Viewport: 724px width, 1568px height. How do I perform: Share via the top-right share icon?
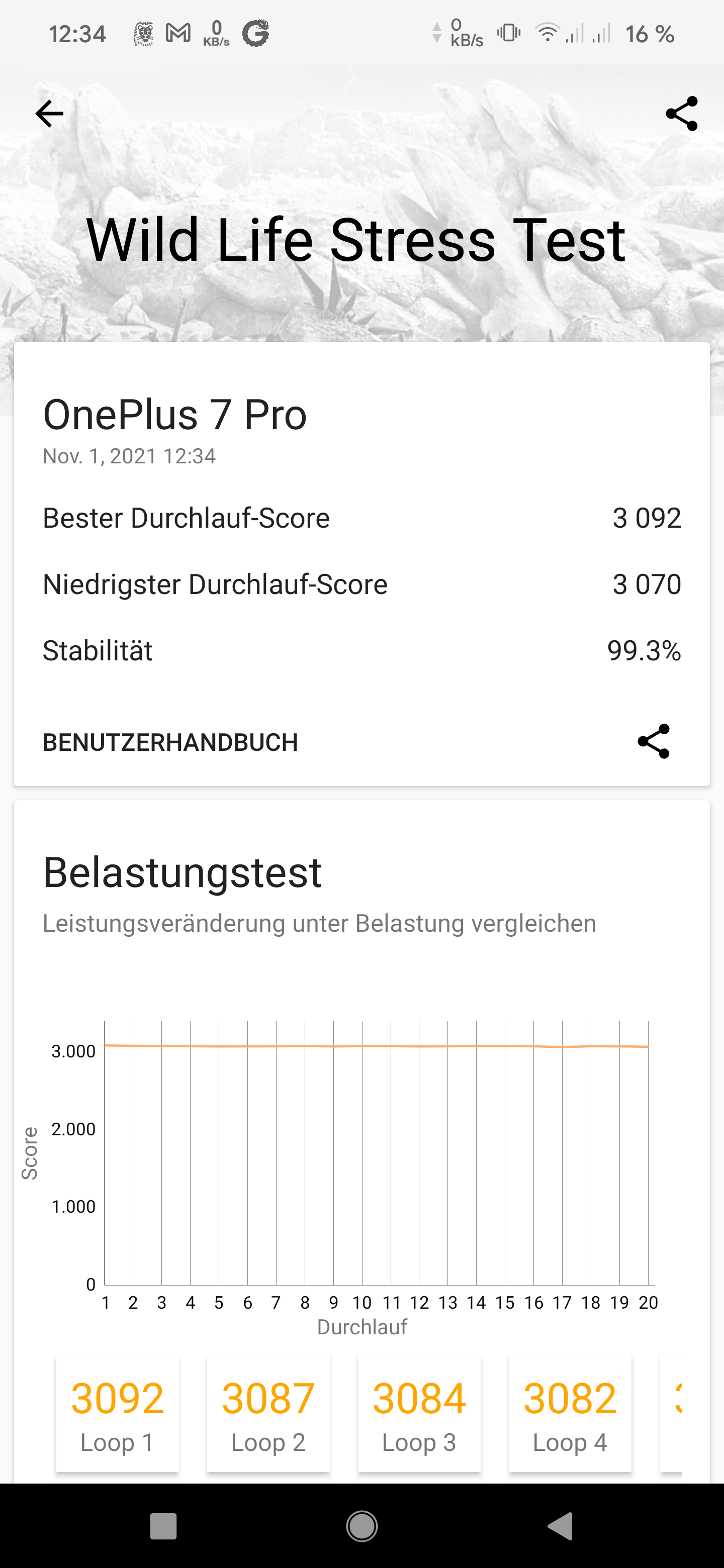(x=681, y=114)
